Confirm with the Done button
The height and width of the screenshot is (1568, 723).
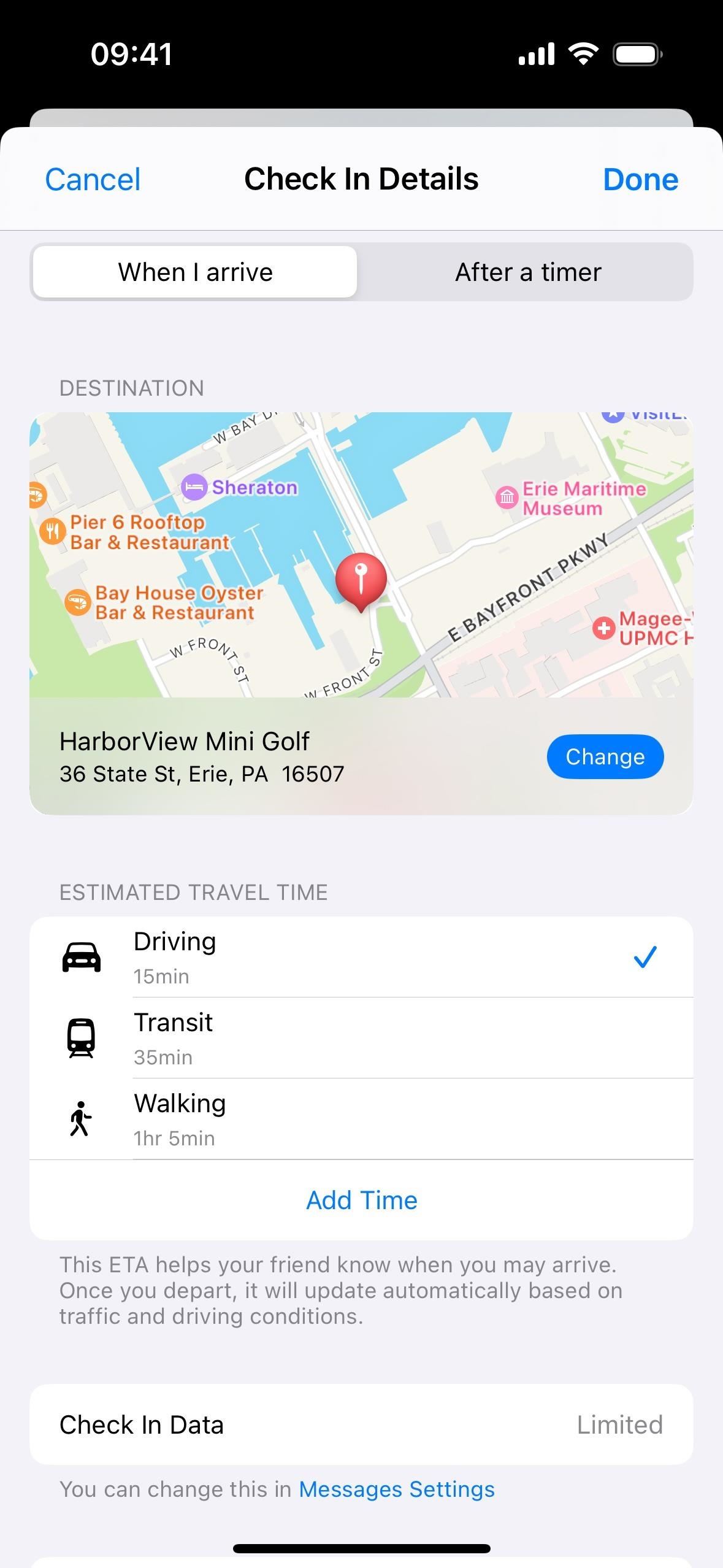point(640,180)
